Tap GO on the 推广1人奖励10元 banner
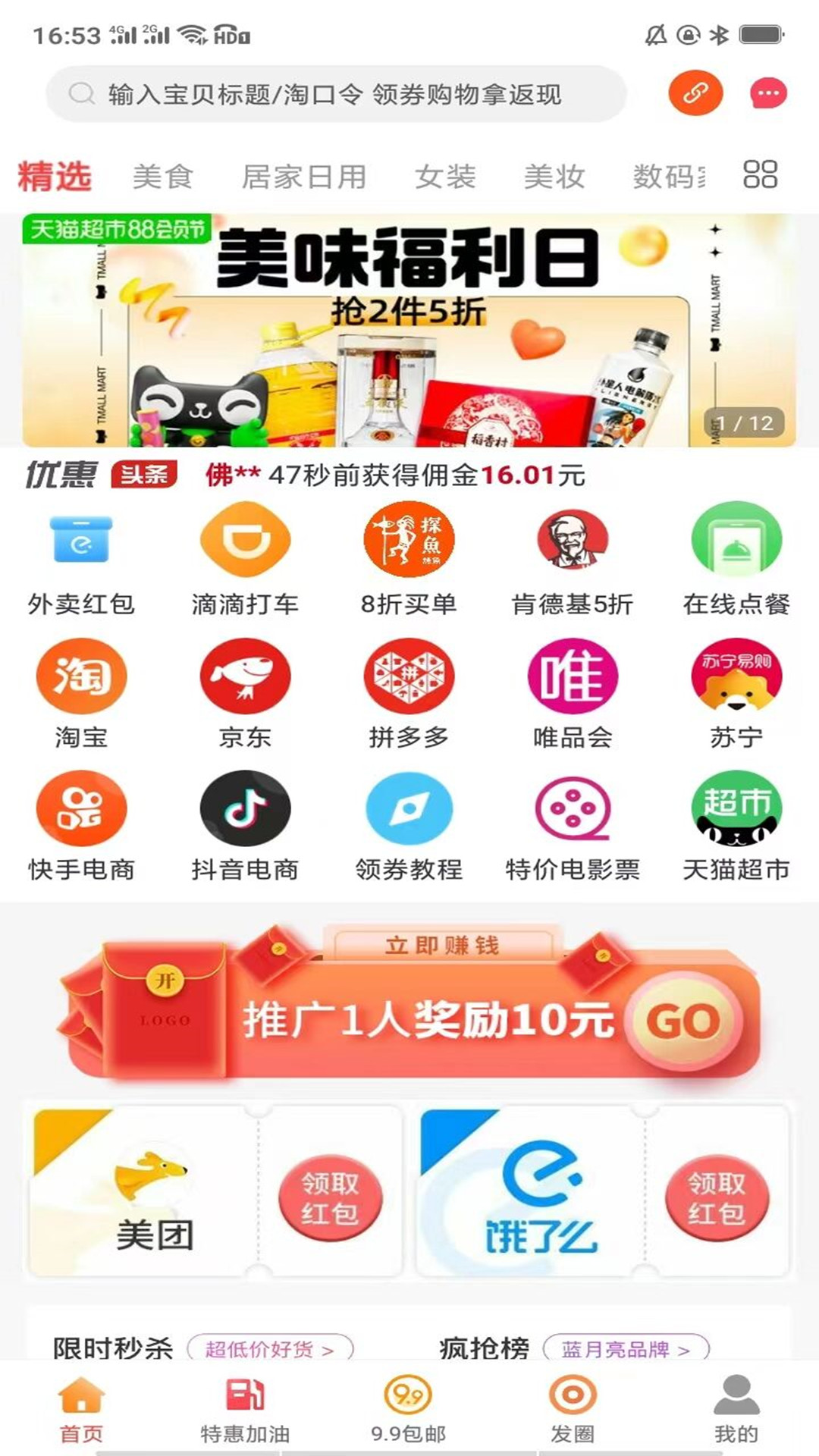819x1456 pixels. click(682, 1021)
